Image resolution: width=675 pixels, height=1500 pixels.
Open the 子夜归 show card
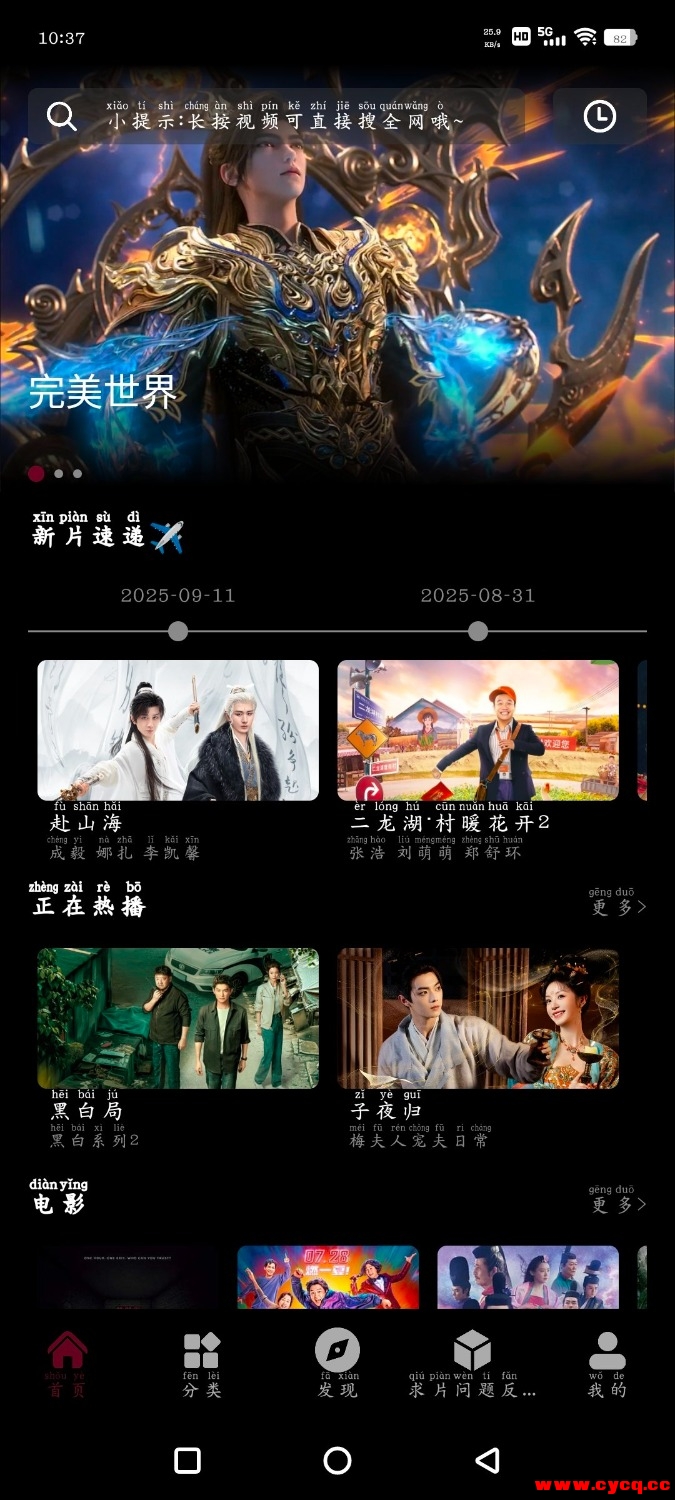478,1018
